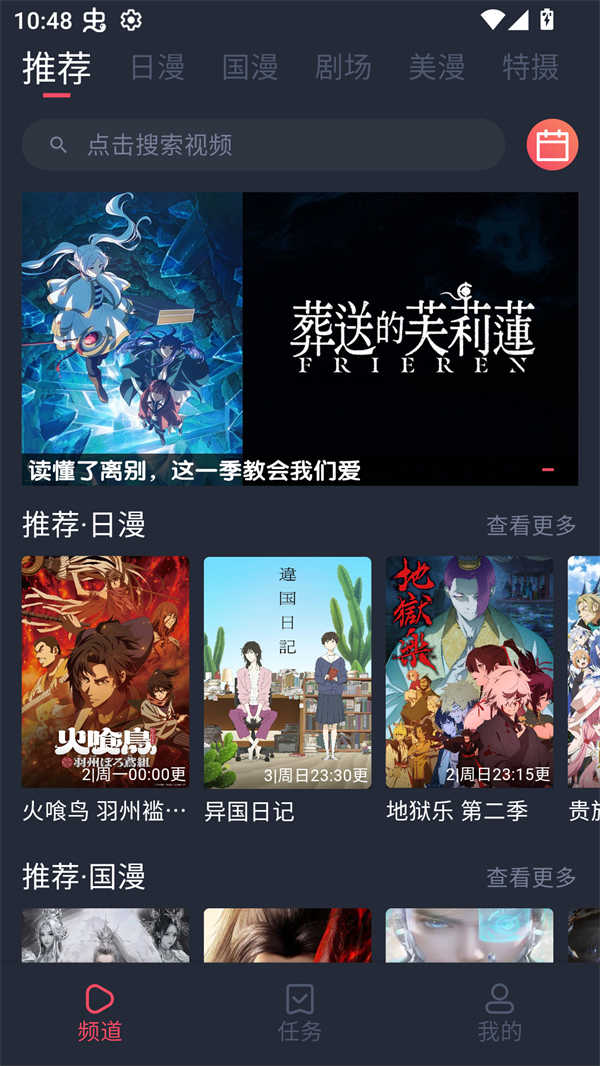Viewport: 600px width, 1066px height.
Task: View more in 推荐·国漫 section
Action: 531,877
